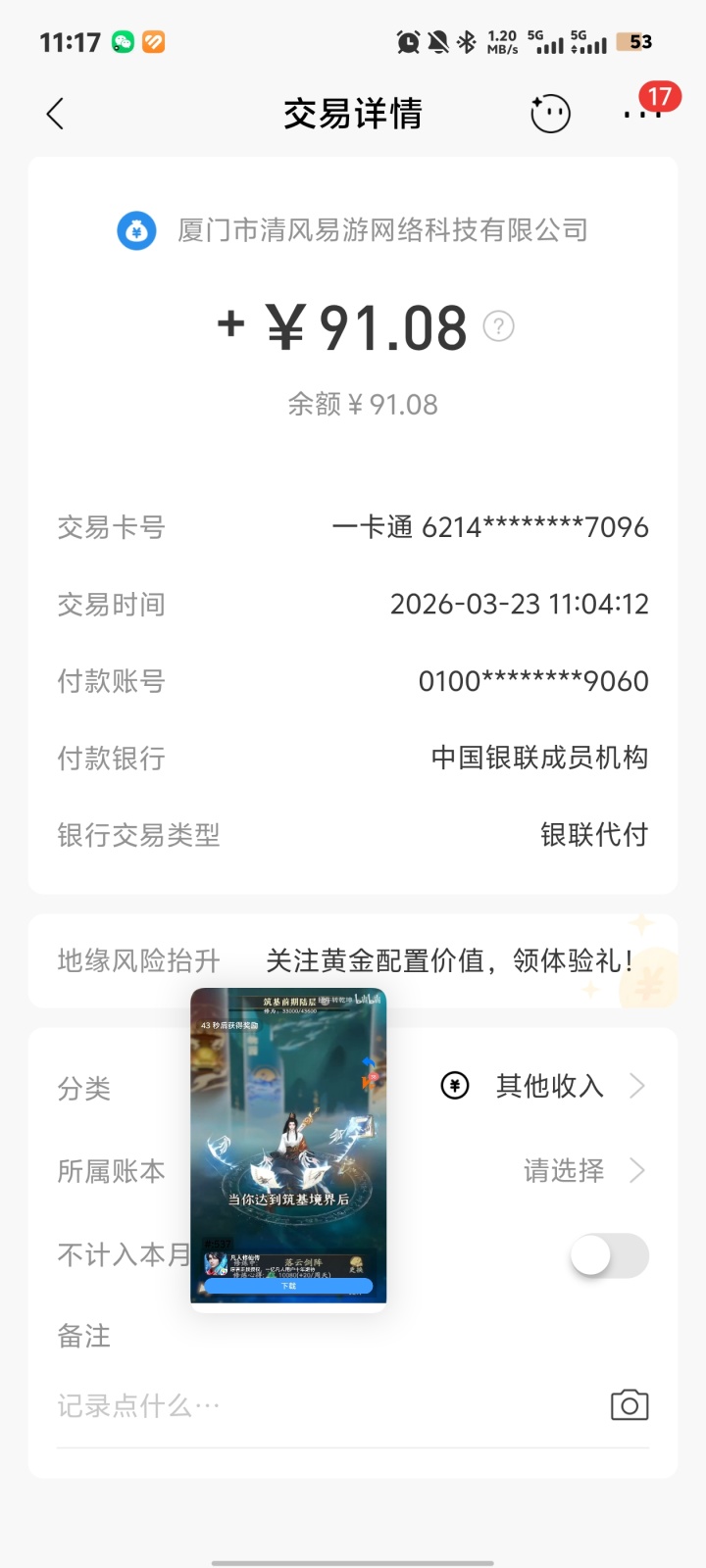Open WeChat from the status bar icon
706x1568 pixels.
pyautogui.click(x=118, y=43)
